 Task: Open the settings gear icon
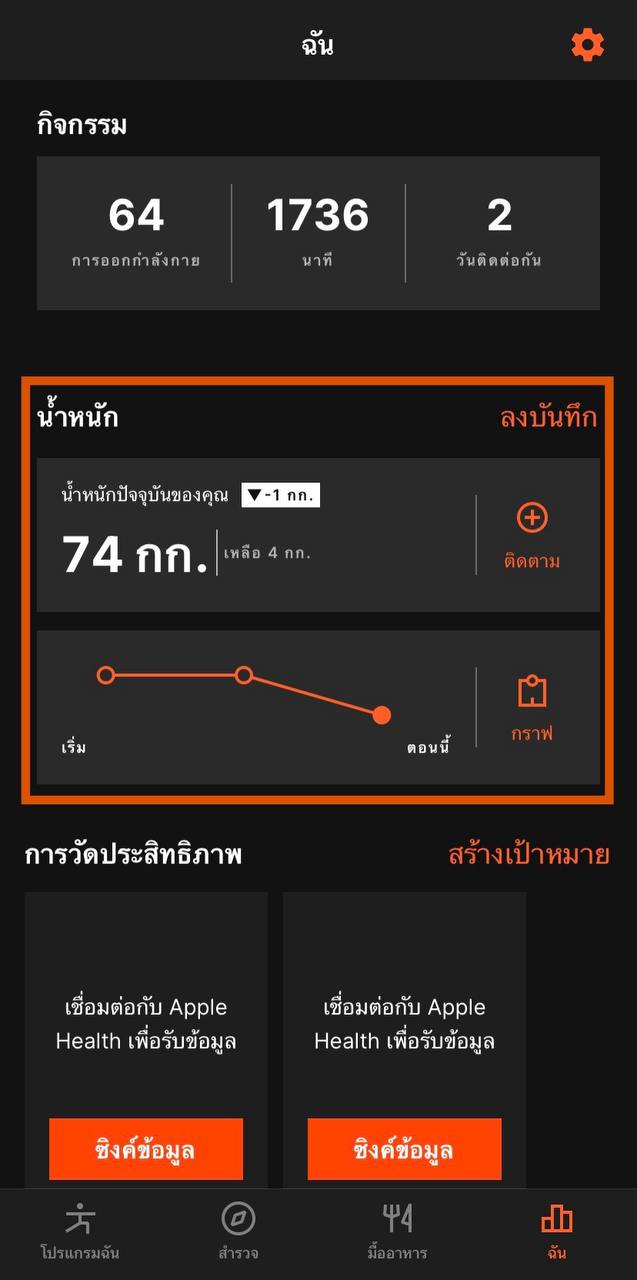[x=587, y=44]
